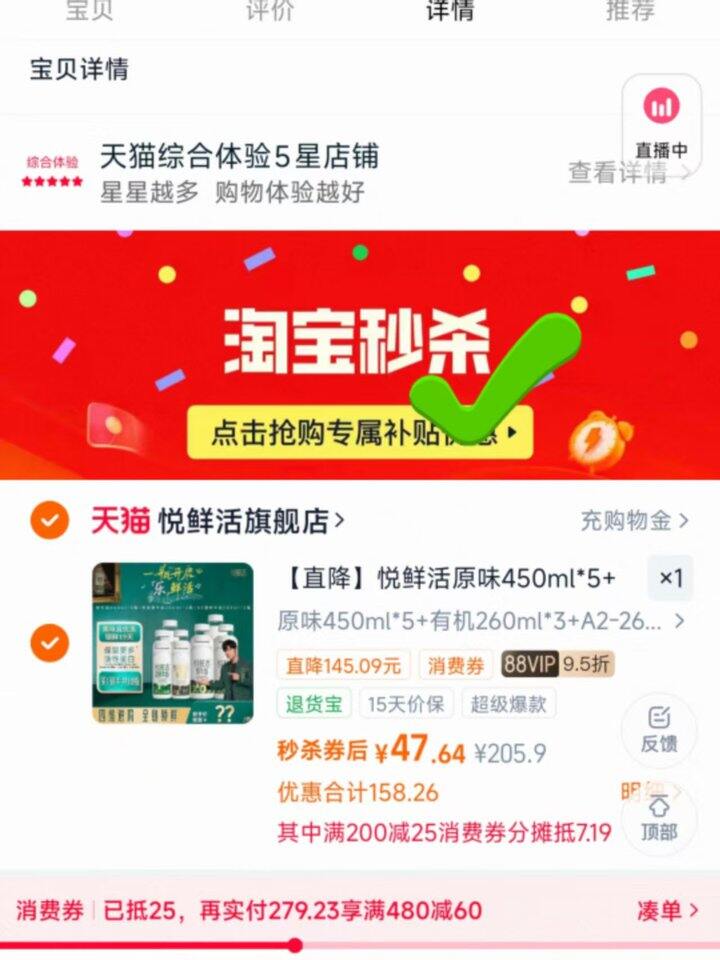The width and height of the screenshot is (720, 960).
Task: Switch to the 评价 tab
Action: point(270,10)
